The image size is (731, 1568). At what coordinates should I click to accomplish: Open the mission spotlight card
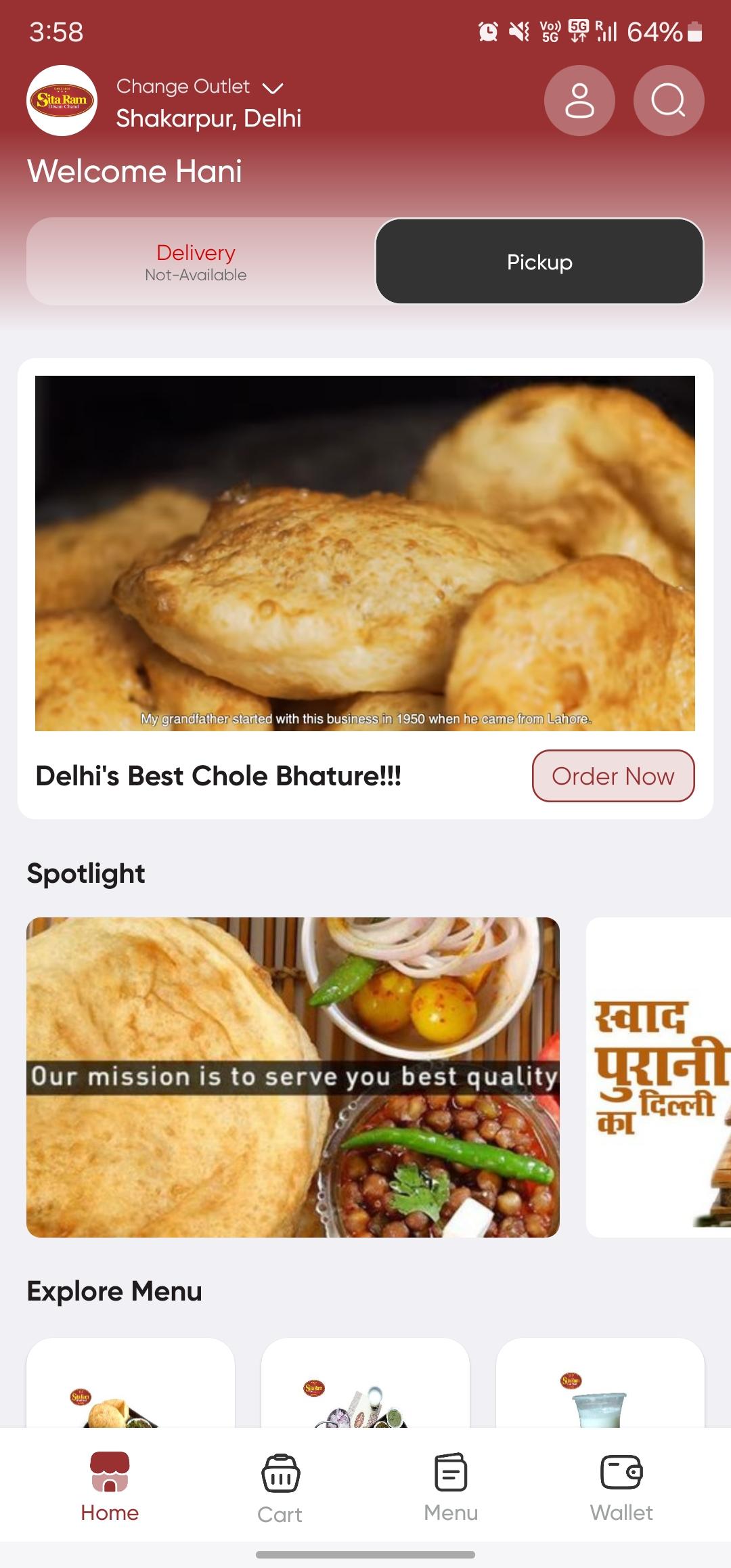pos(293,1077)
